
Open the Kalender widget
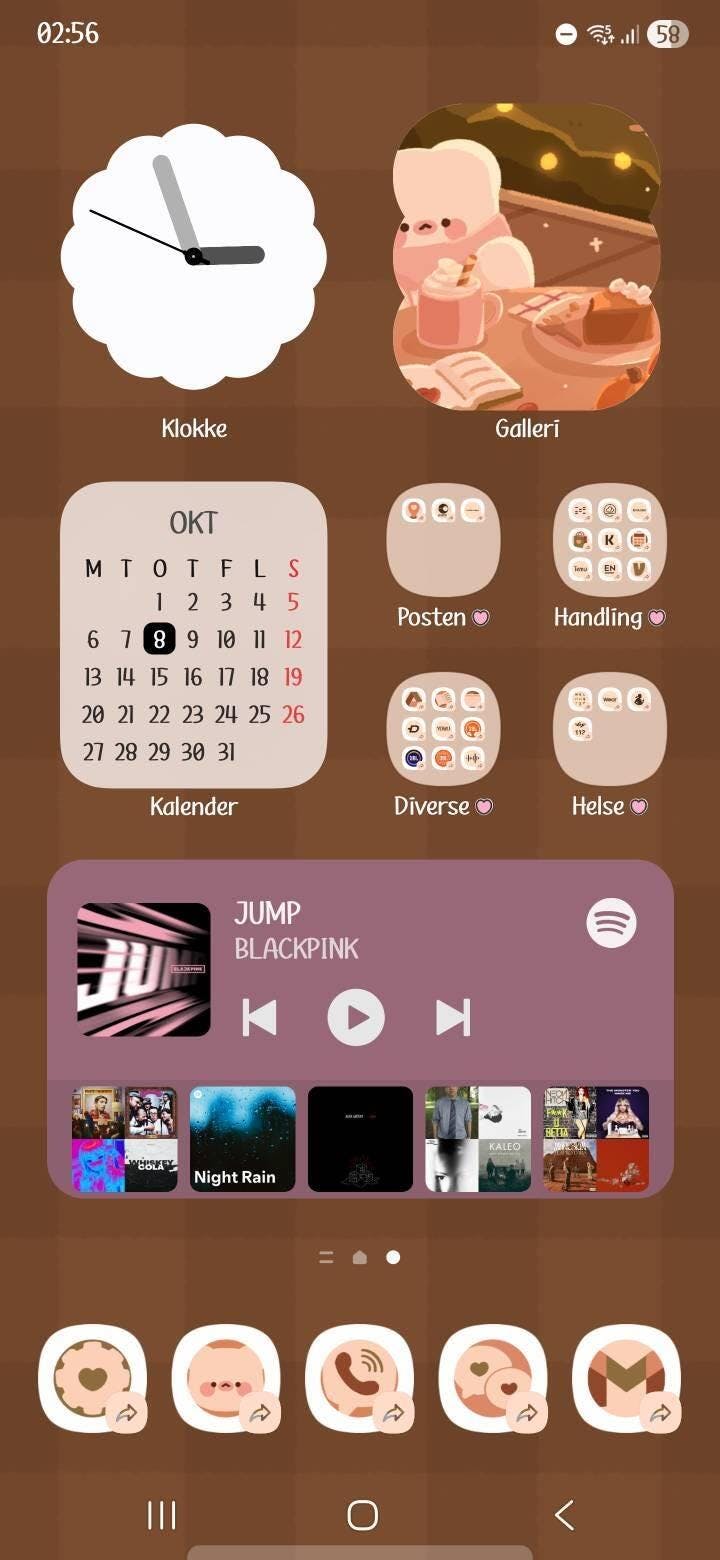click(193, 636)
